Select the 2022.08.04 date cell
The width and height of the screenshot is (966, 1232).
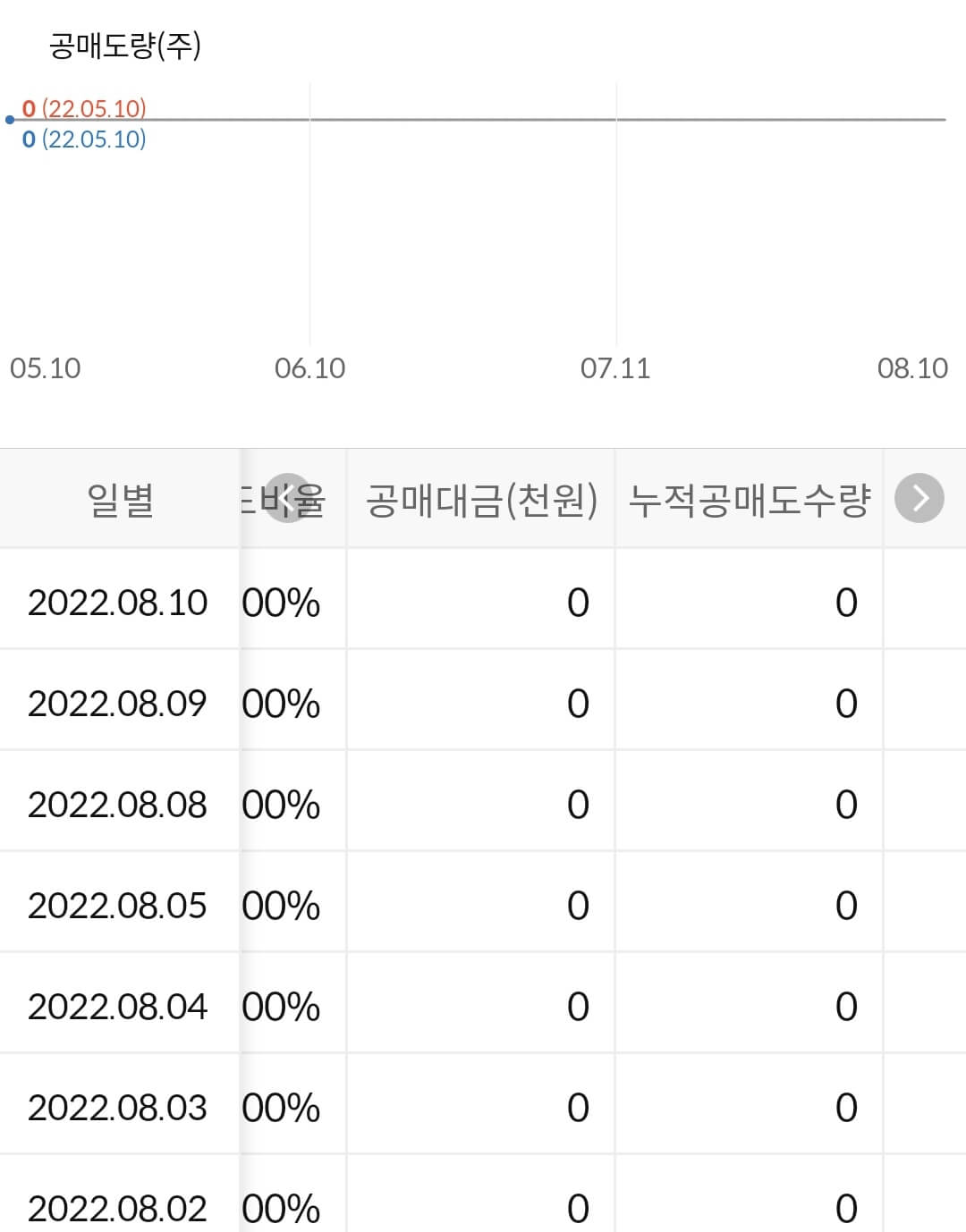[x=118, y=1006]
